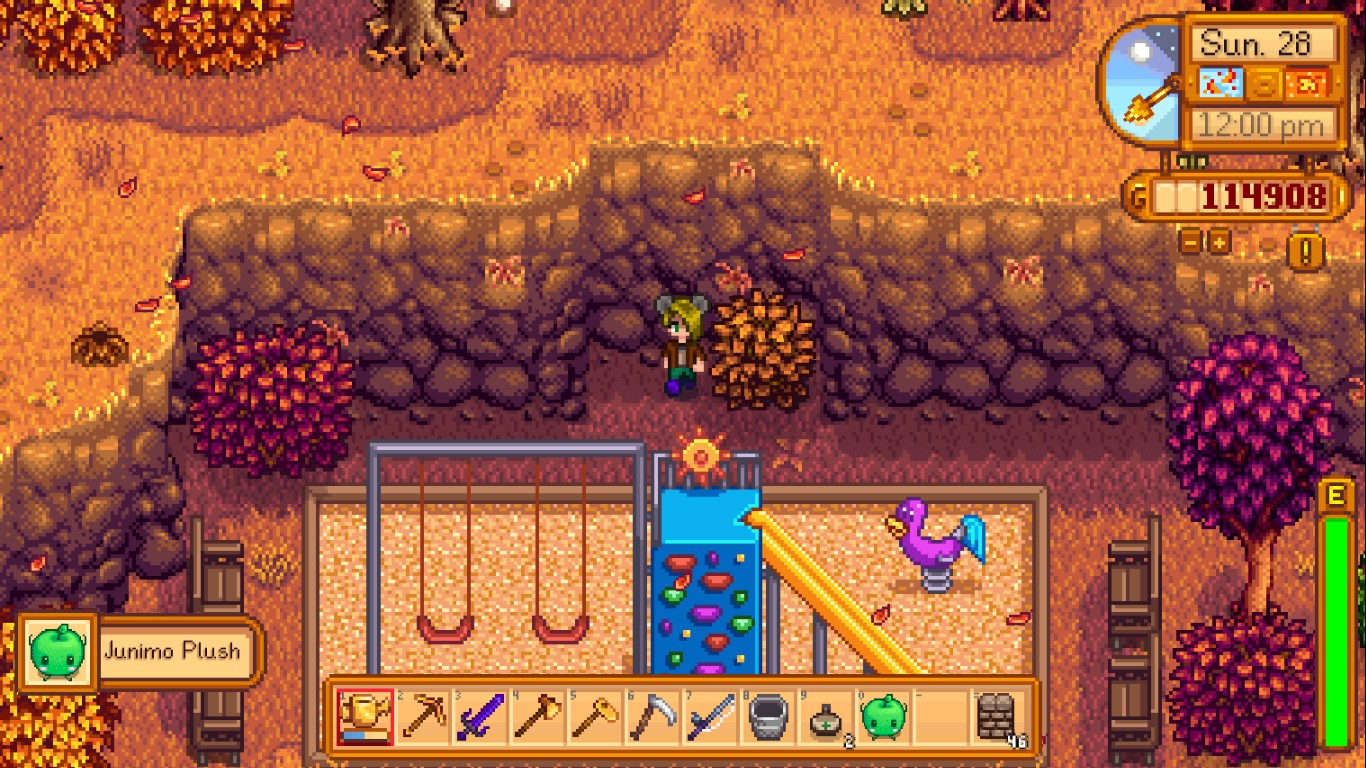
Task: Zoom out with the minus button
Action: click(x=1190, y=242)
